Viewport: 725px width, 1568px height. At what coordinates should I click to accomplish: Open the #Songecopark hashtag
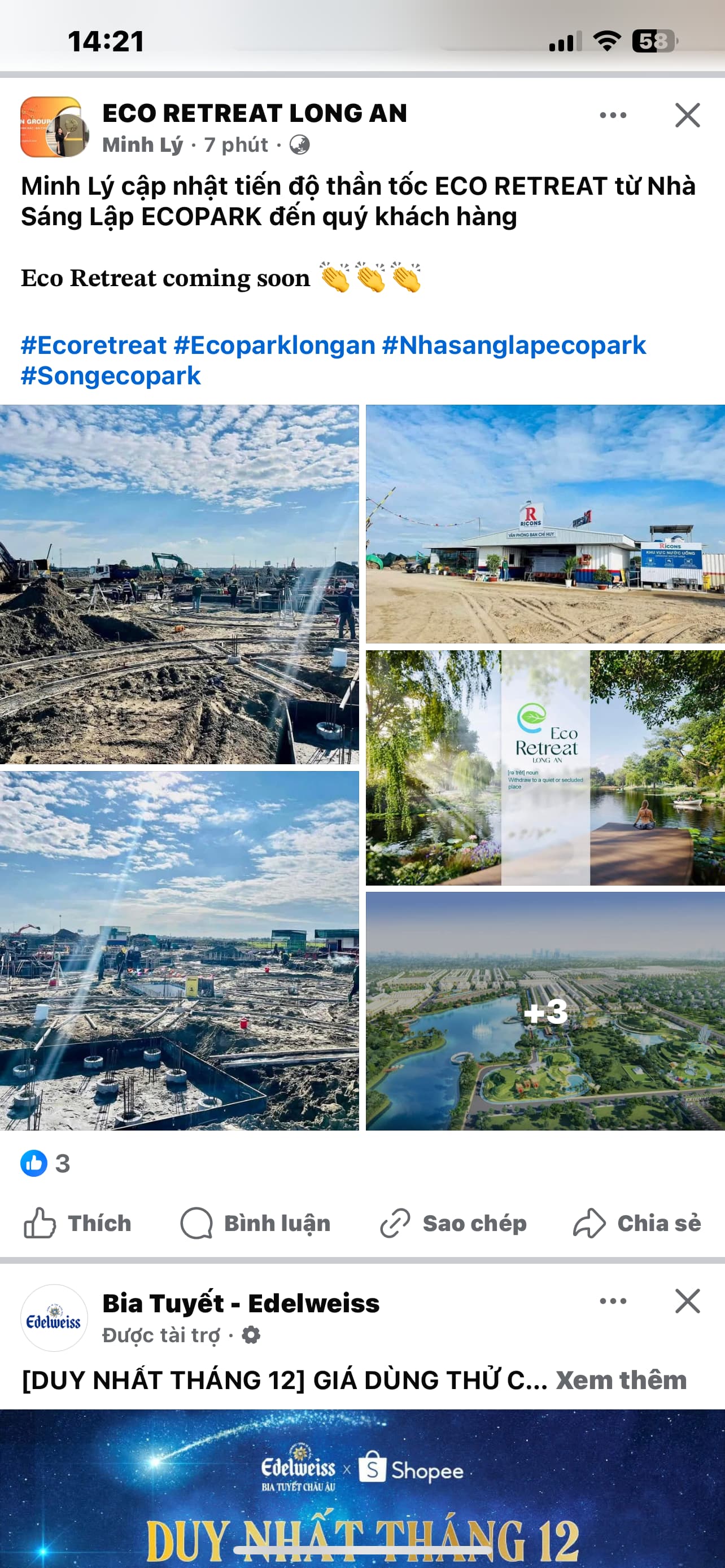[111, 375]
